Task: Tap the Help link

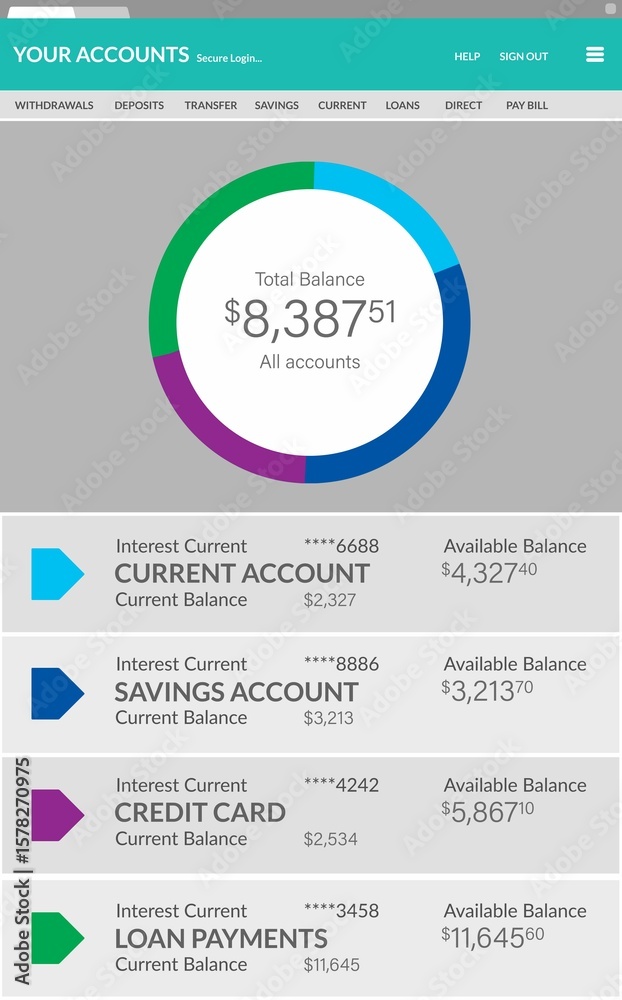Action: click(467, 56)
